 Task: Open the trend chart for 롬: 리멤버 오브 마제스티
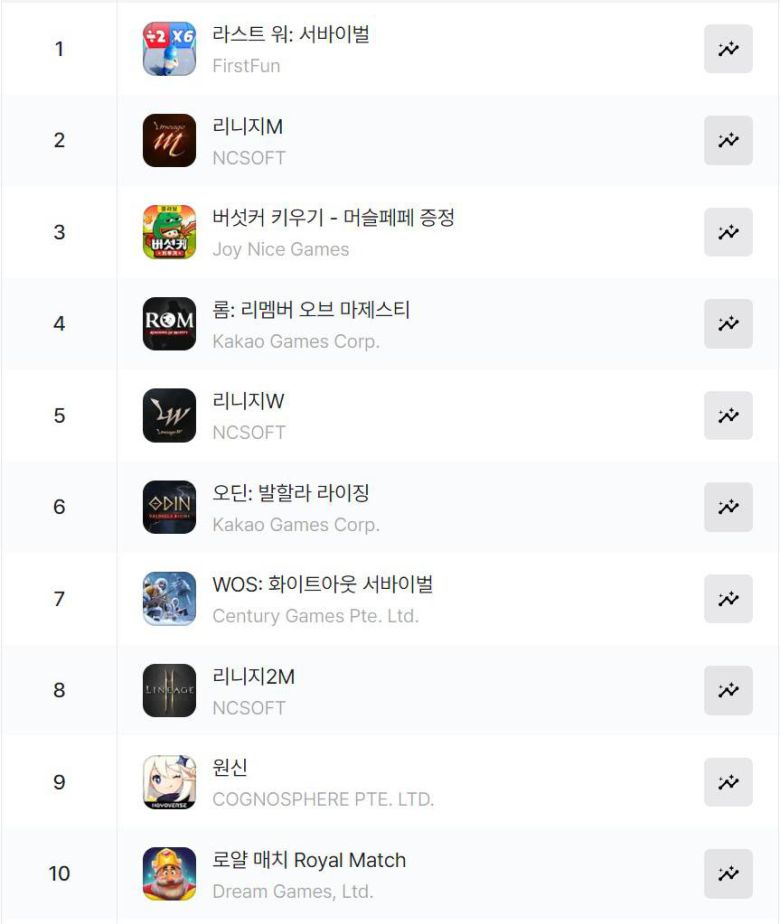pos(728,324)
